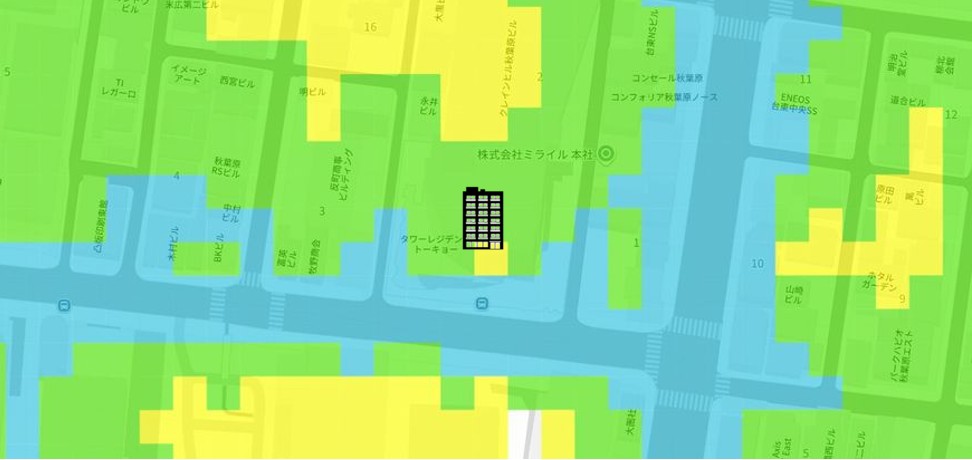This screenshot has height=460, width=972.
Task: Open the 株式会社ミライル 本社 place pin
Action: [x=604, y=154]
